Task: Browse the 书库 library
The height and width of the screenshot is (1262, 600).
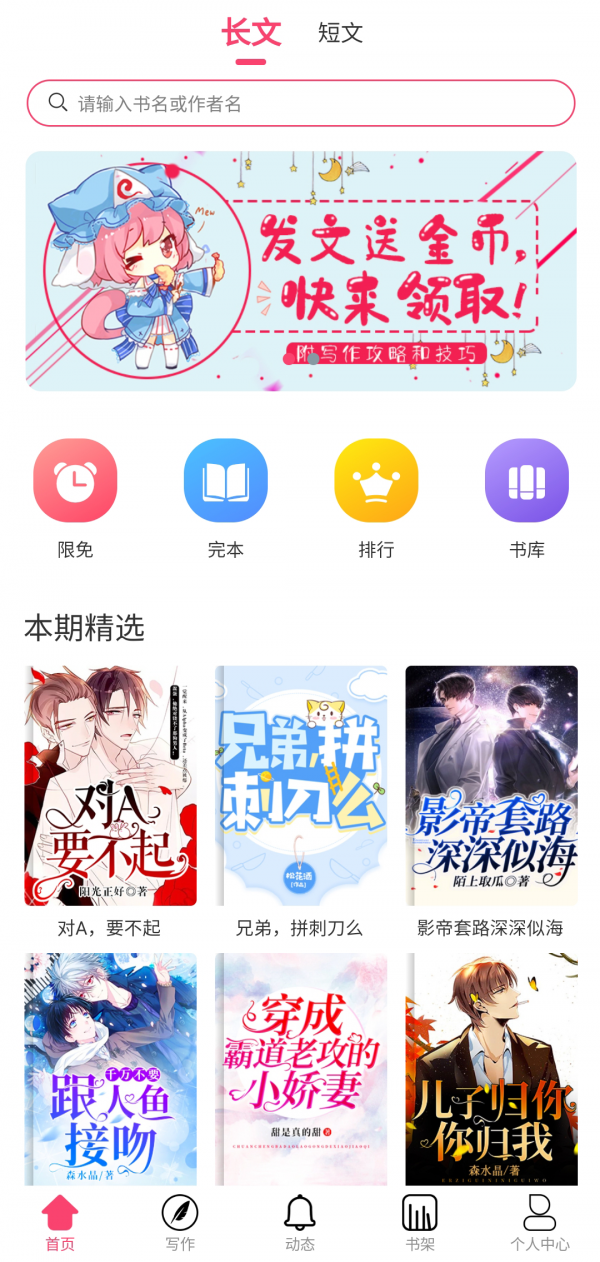Action: 526,481
